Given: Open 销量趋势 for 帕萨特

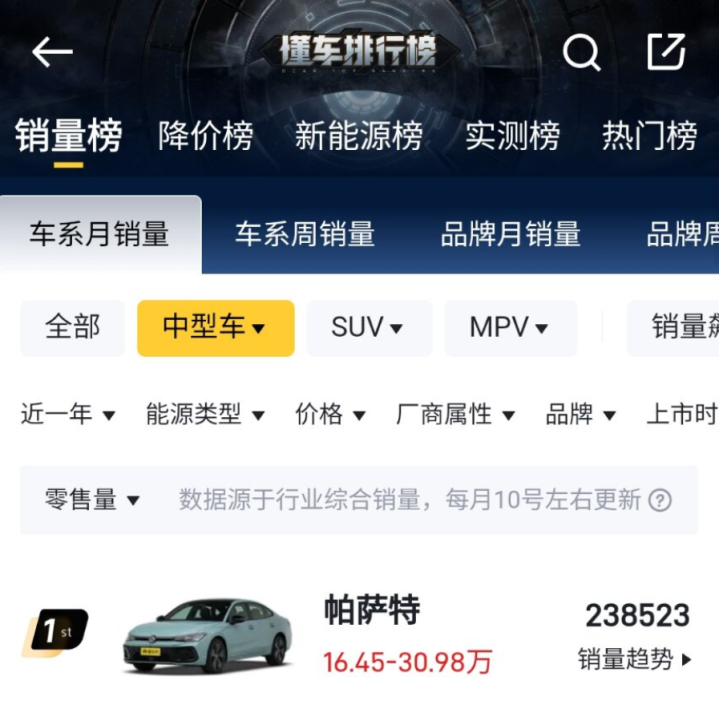Looking at the screenshot, I should click(x=635, y=660).
